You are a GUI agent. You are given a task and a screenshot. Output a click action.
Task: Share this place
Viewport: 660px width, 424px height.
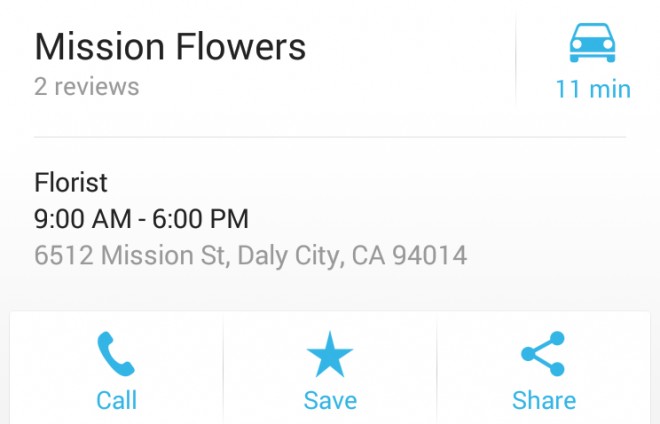coord(543,370)
